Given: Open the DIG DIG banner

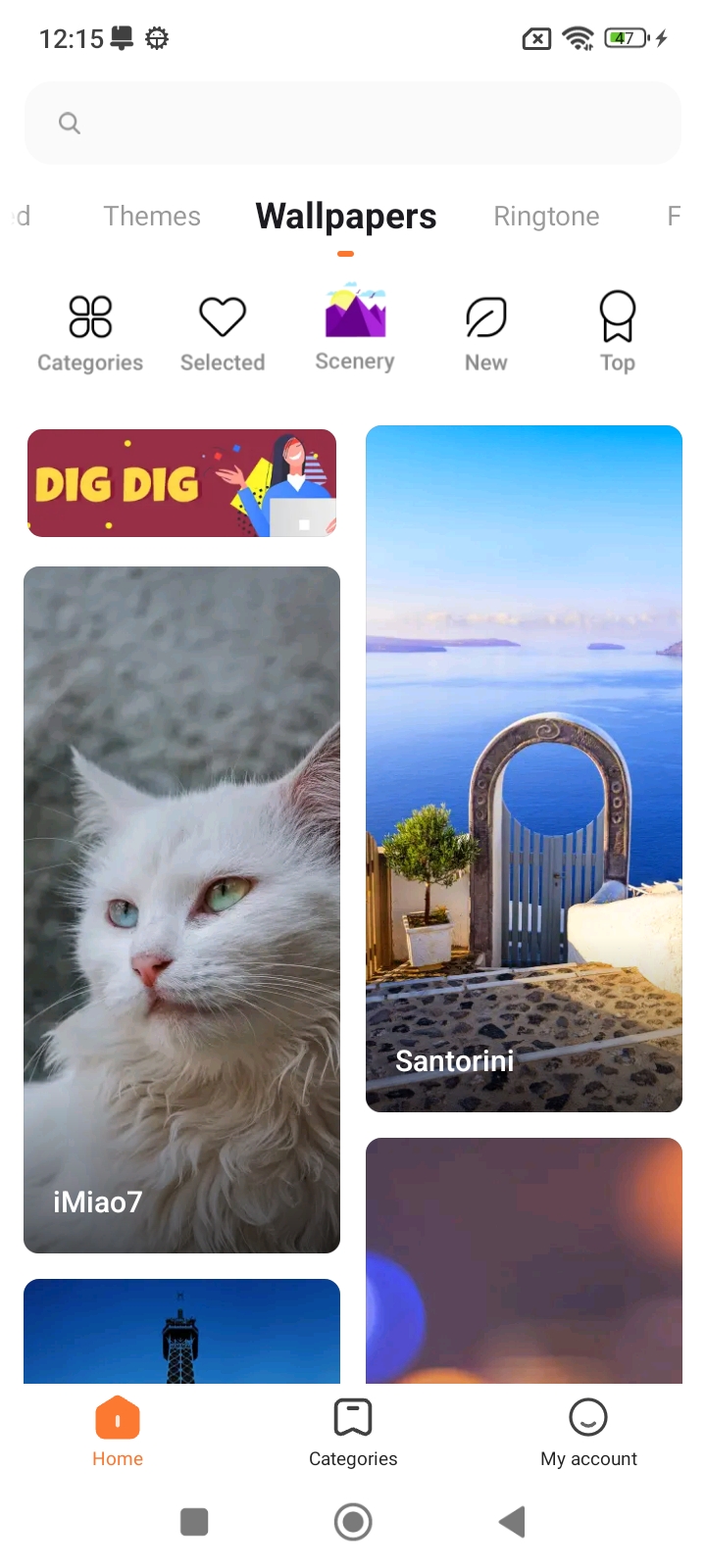Looking at the screenshot, I should (181, 483).
